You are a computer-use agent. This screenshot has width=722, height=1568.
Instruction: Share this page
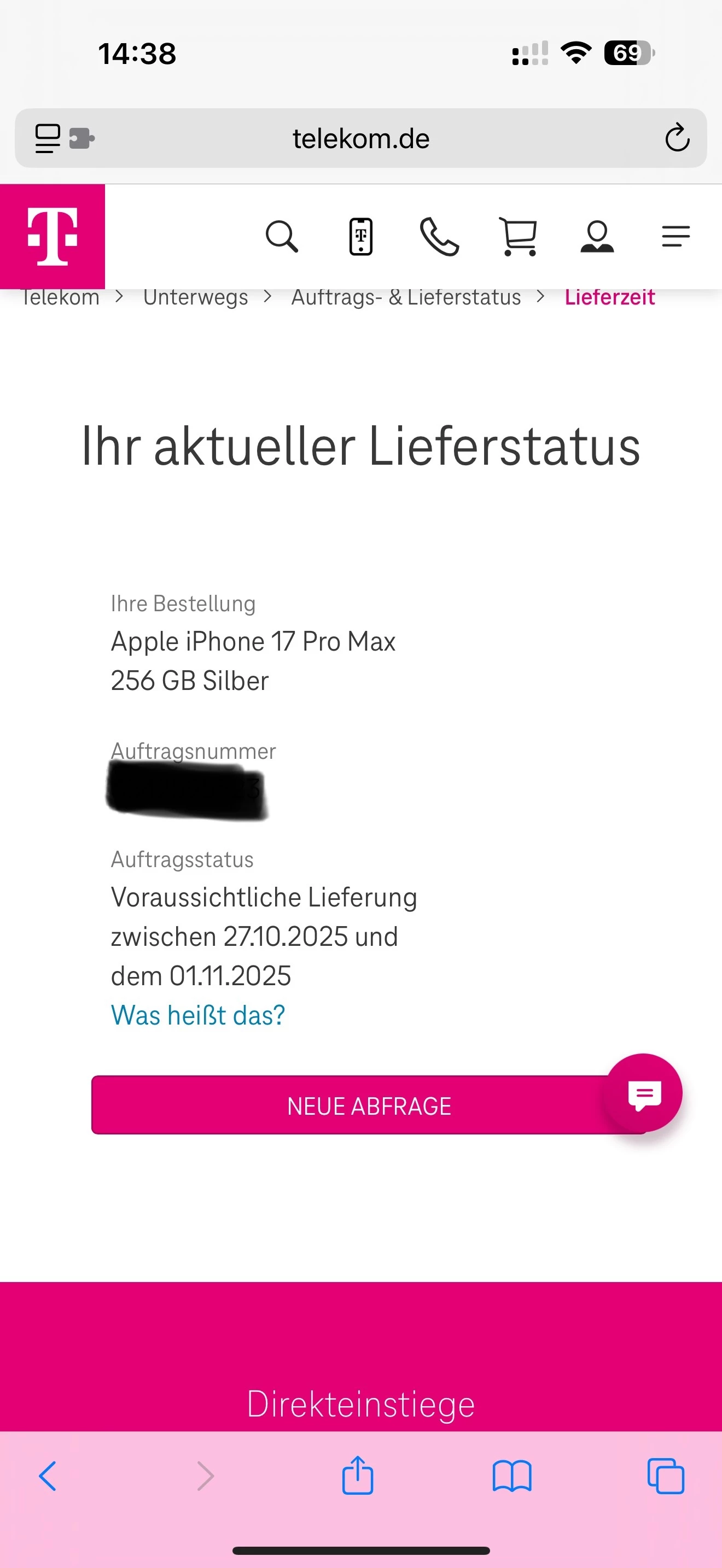point(357,1476)
